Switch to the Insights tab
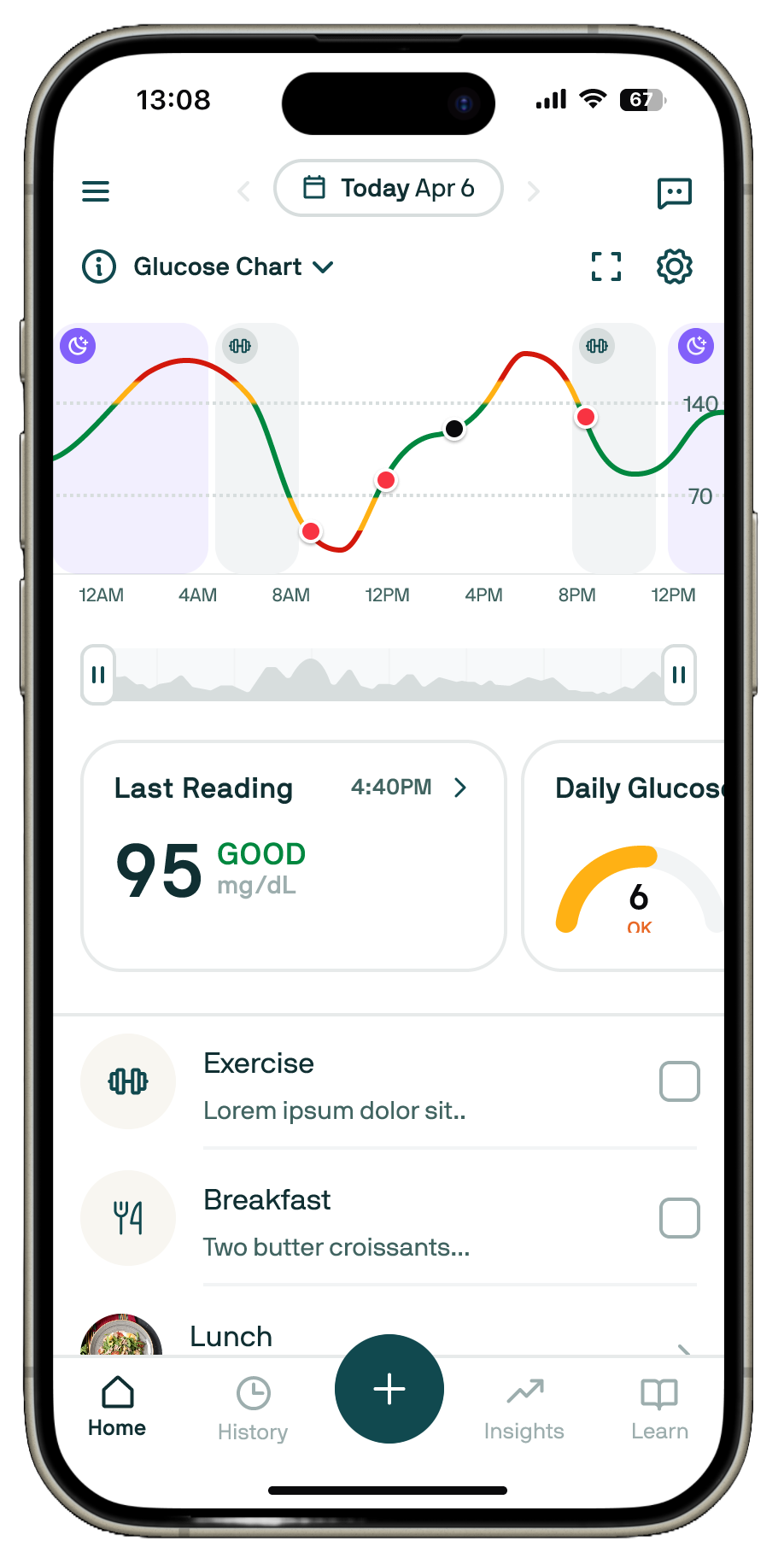The height and width of the screenshot is (1558, 784). 524,1408
